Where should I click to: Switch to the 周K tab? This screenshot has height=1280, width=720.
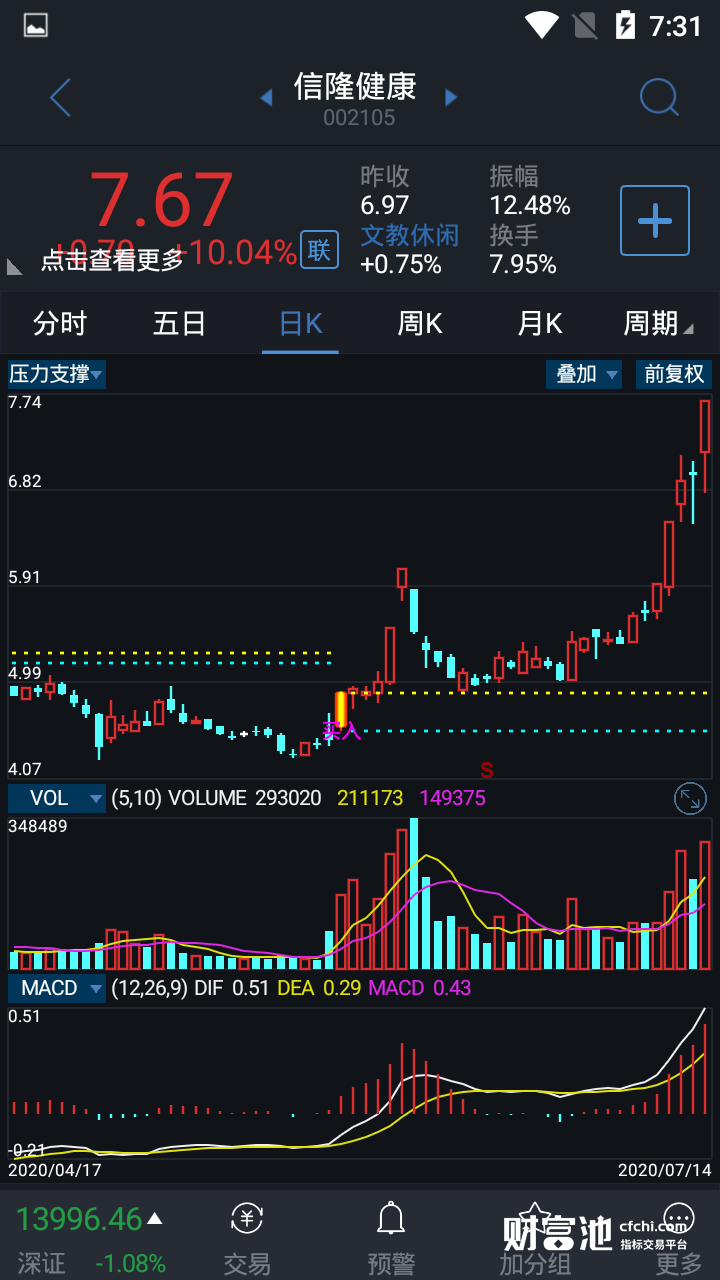pos(420,323)
